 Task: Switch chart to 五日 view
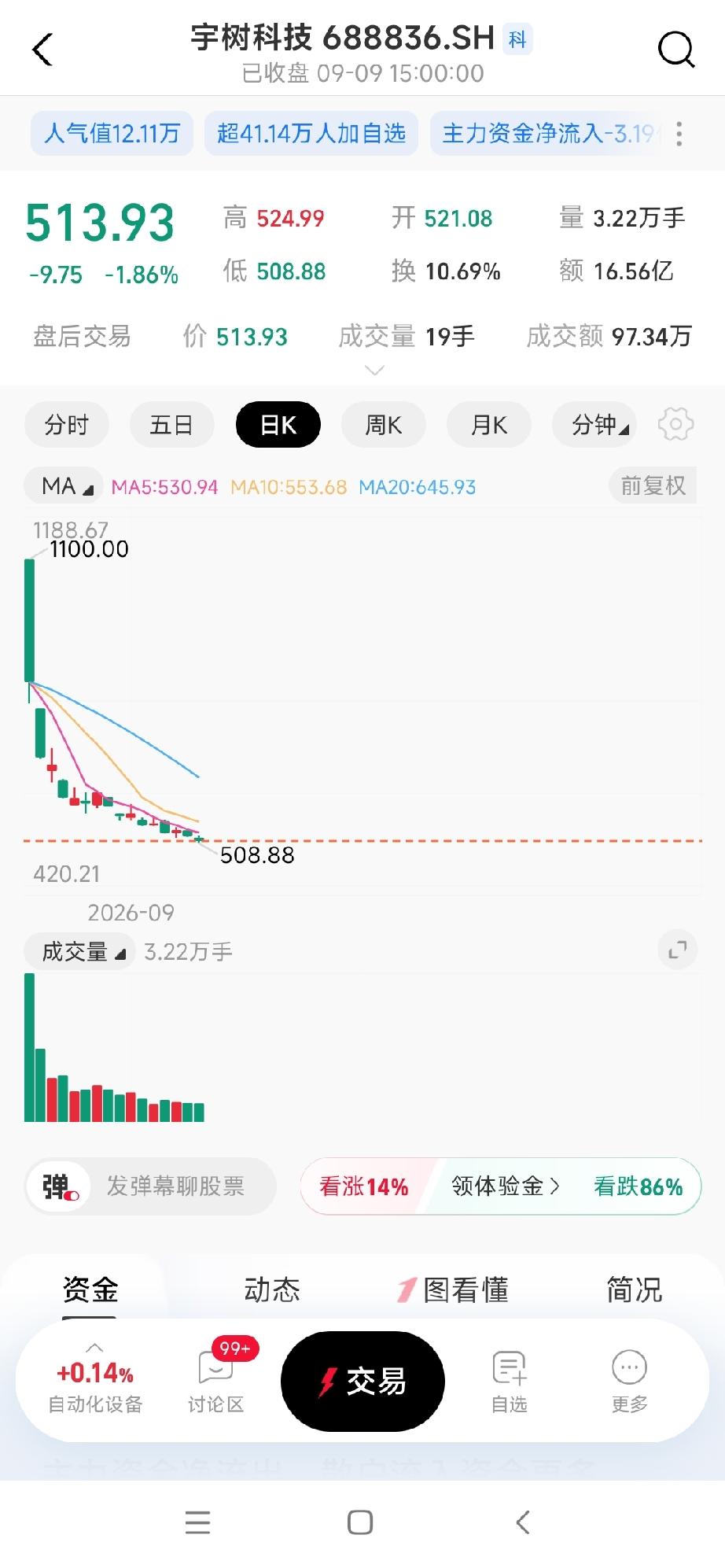point(172,425)
